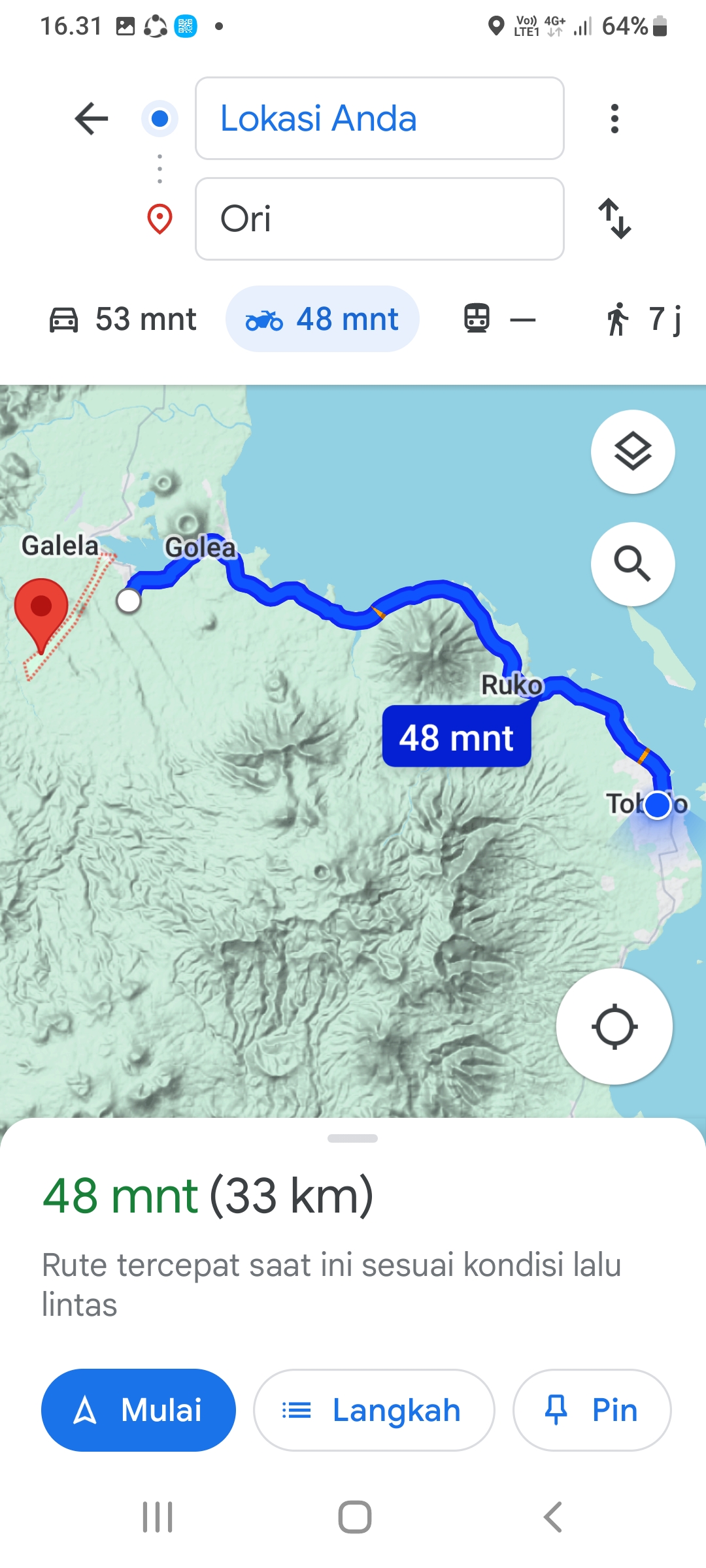Select the motorcycle 48 mnt mode

pyautogui.click(x=322, y=319)
